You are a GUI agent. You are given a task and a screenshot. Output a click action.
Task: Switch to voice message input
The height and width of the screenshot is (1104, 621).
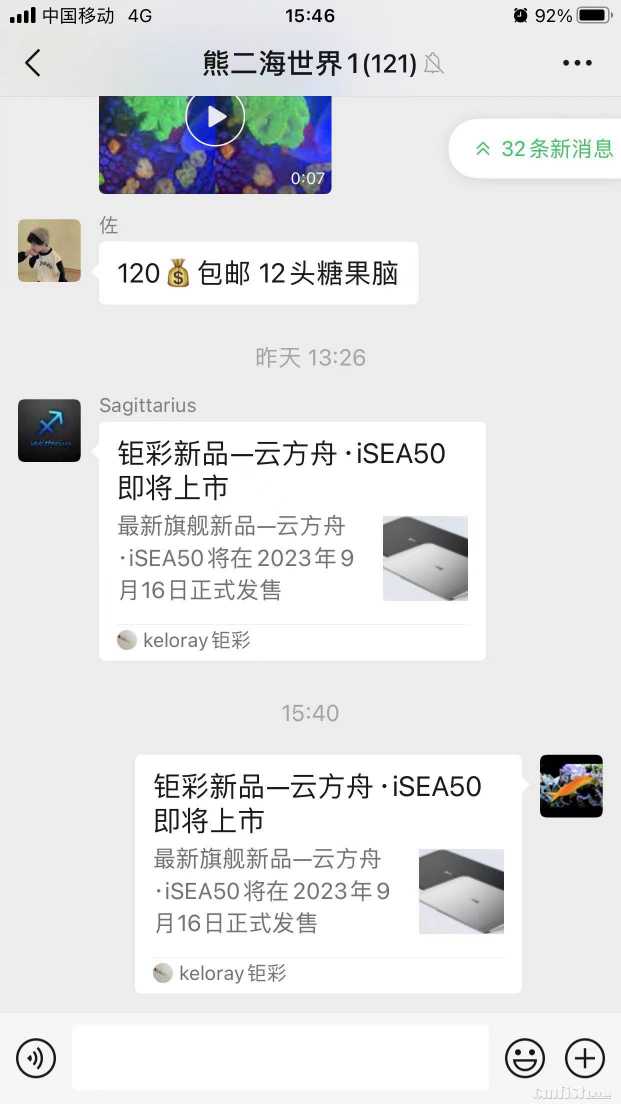click(x=36, y=1057)
